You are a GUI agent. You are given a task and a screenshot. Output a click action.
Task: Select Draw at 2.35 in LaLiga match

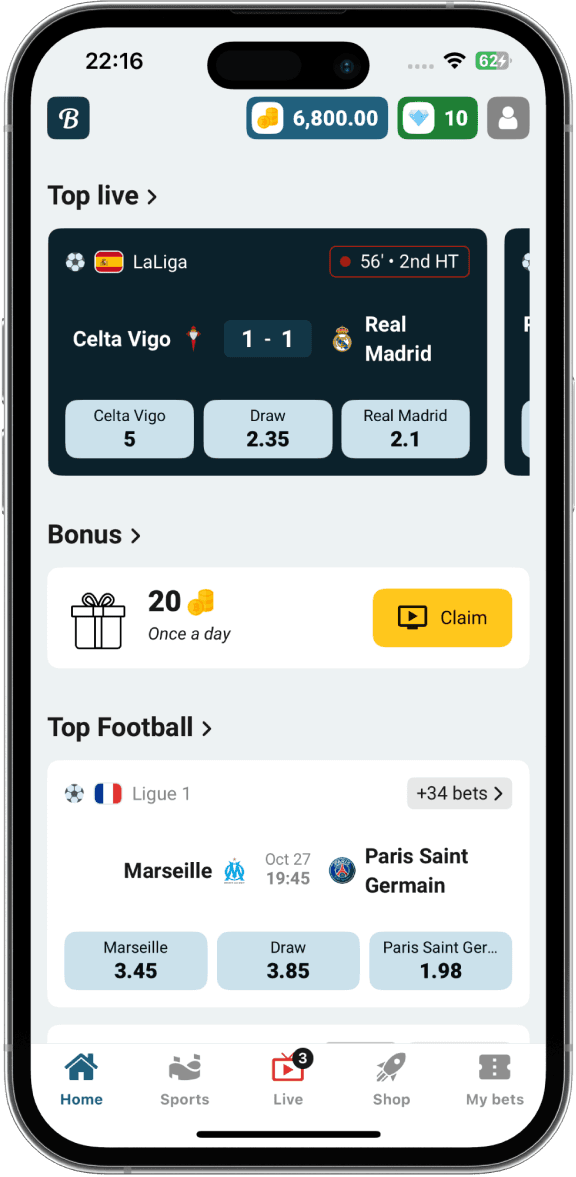(267, 429)
